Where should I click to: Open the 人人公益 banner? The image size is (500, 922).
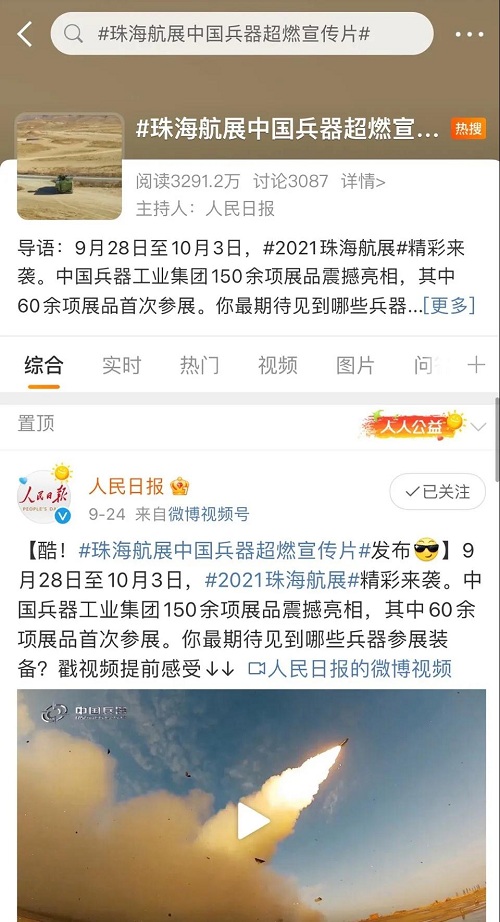click(414, 425)
